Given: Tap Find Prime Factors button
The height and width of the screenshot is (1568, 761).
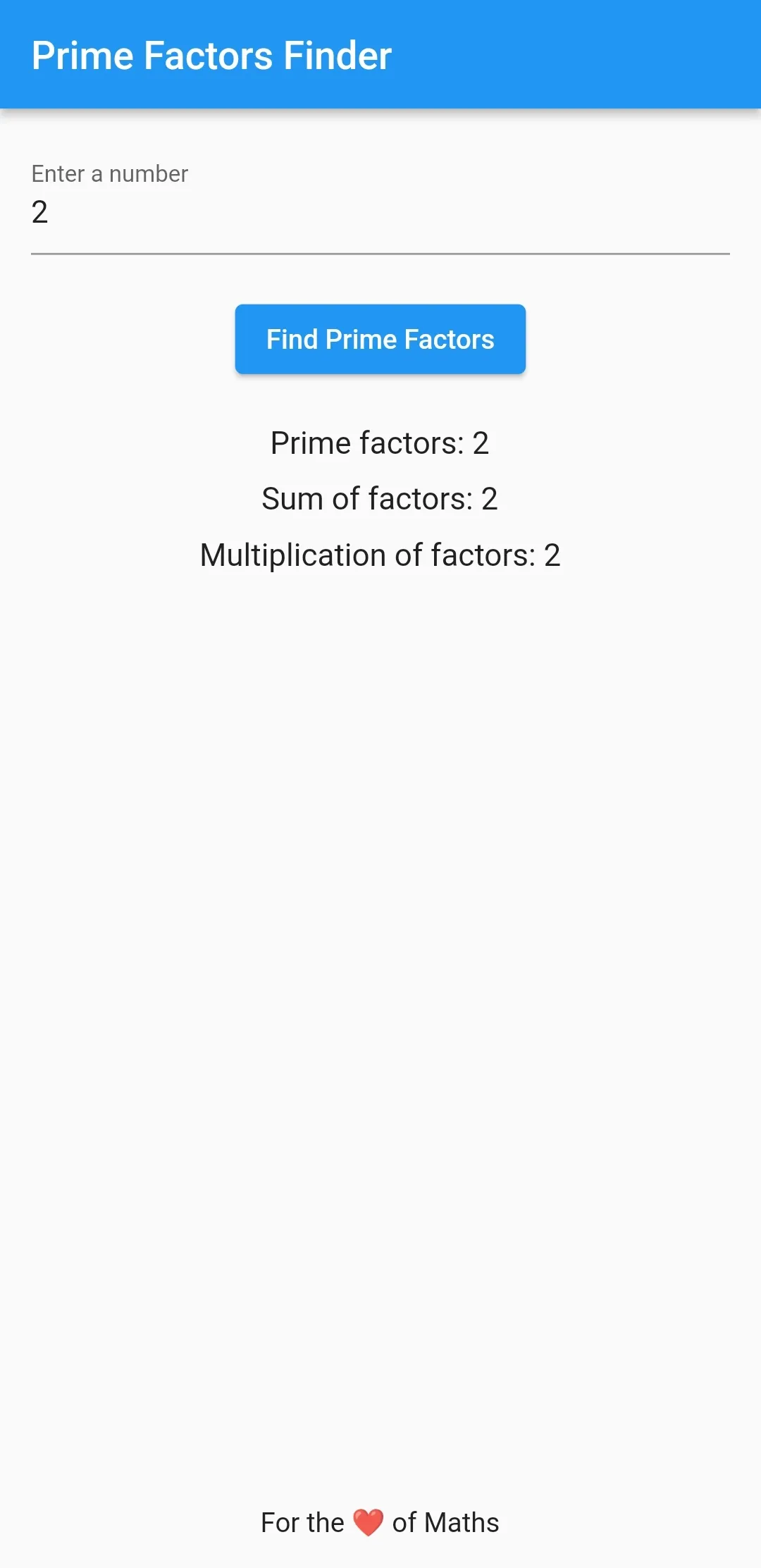Looking at the screenshot, I should [x=380, y=339].
